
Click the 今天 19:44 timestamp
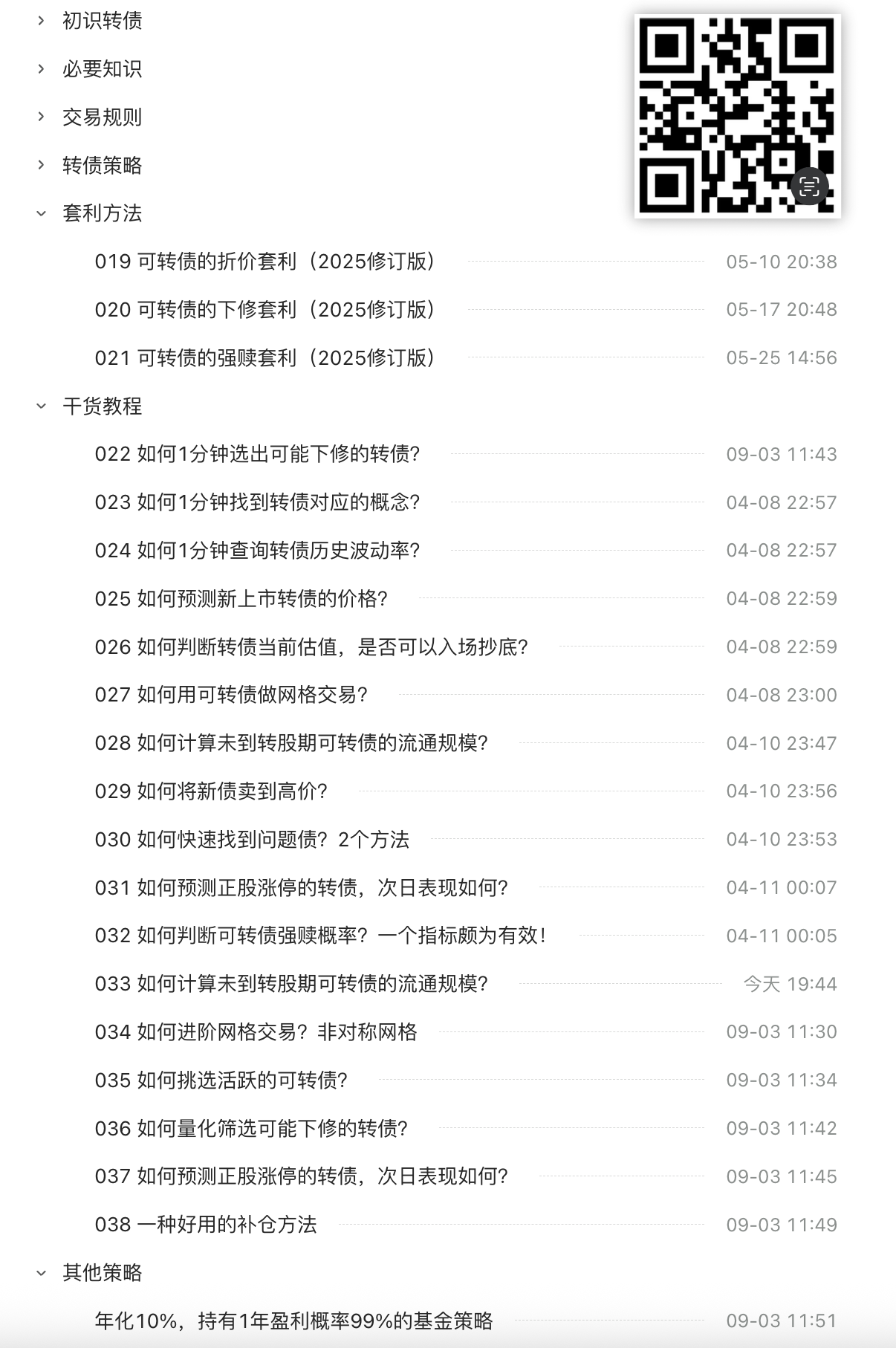tap(790, 983)
